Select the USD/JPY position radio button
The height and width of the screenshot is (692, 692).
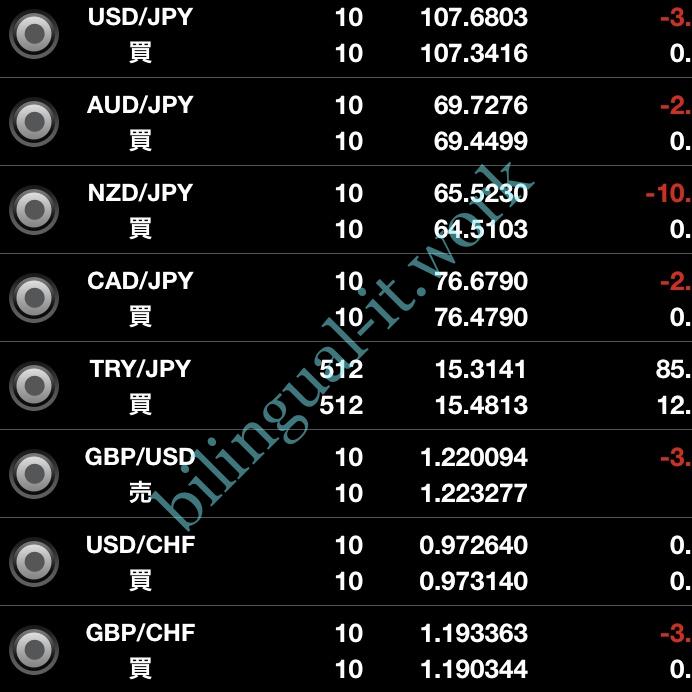[x=34, y=35]
